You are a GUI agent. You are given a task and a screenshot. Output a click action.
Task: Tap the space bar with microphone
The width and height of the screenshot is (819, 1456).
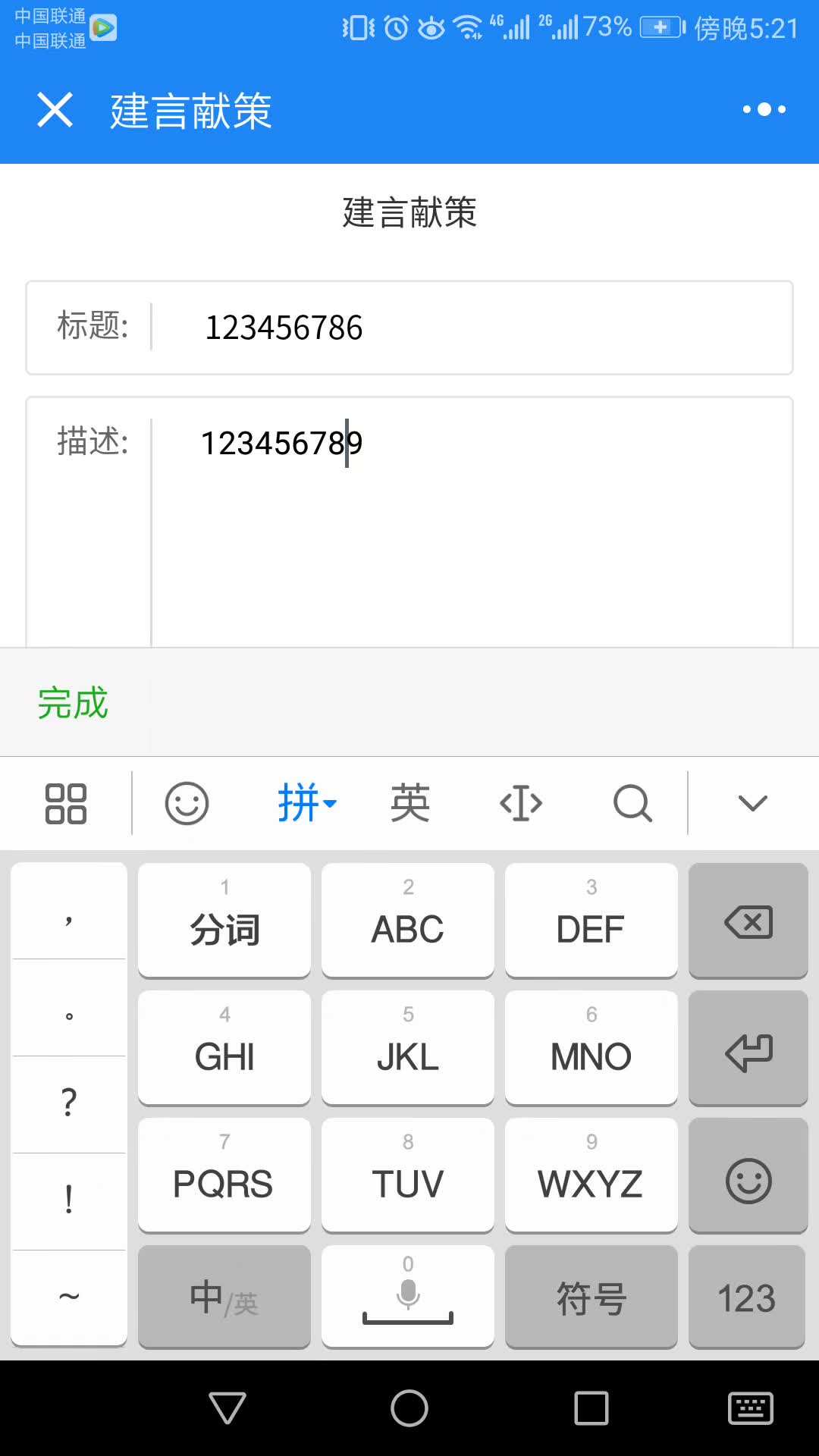click(408, 1298)
